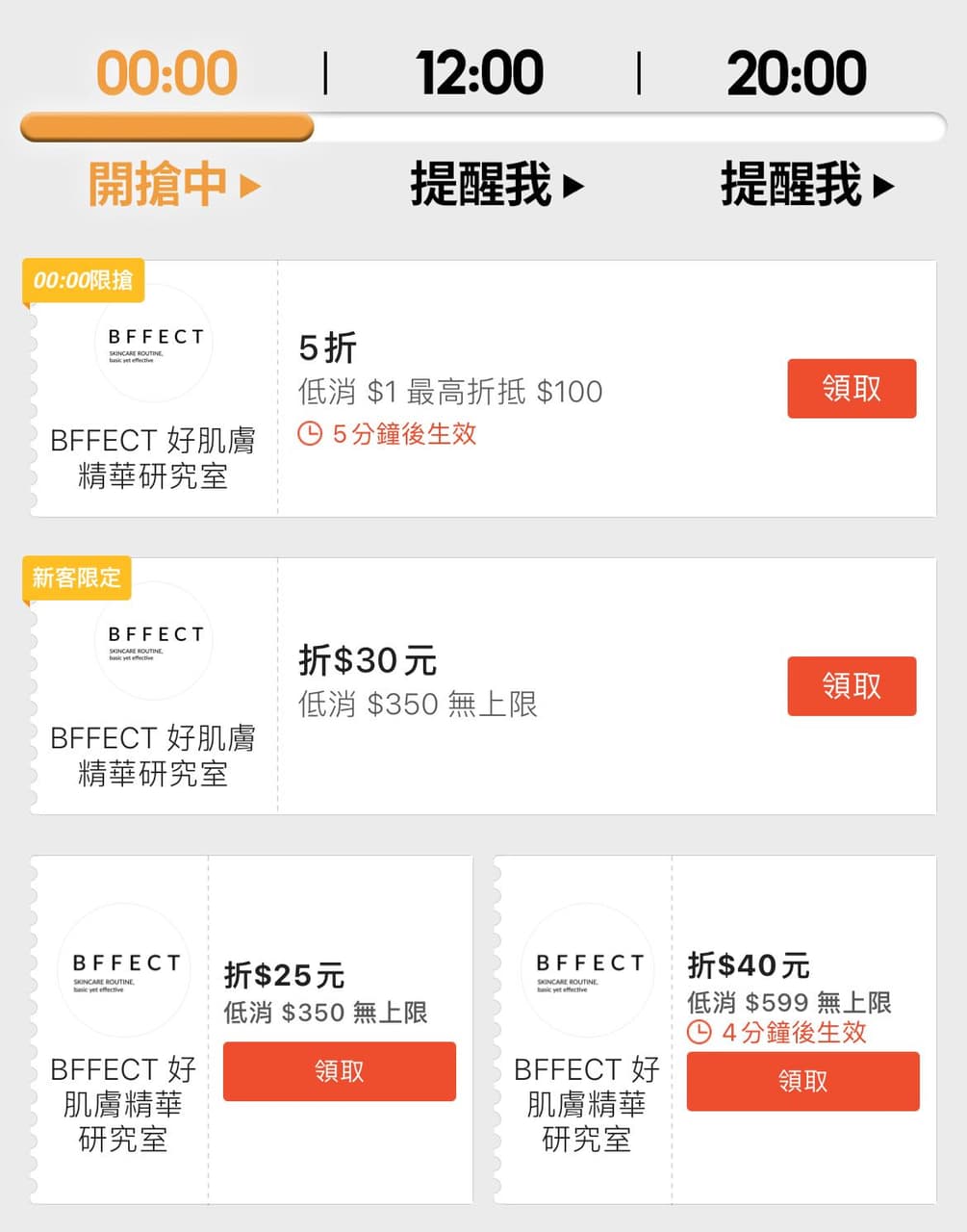Screen dimensions: 967x1232
Task: Click the BFFECT logo on the 折$30 coupon
Action: pyautogui.click(x=154, y=640)
